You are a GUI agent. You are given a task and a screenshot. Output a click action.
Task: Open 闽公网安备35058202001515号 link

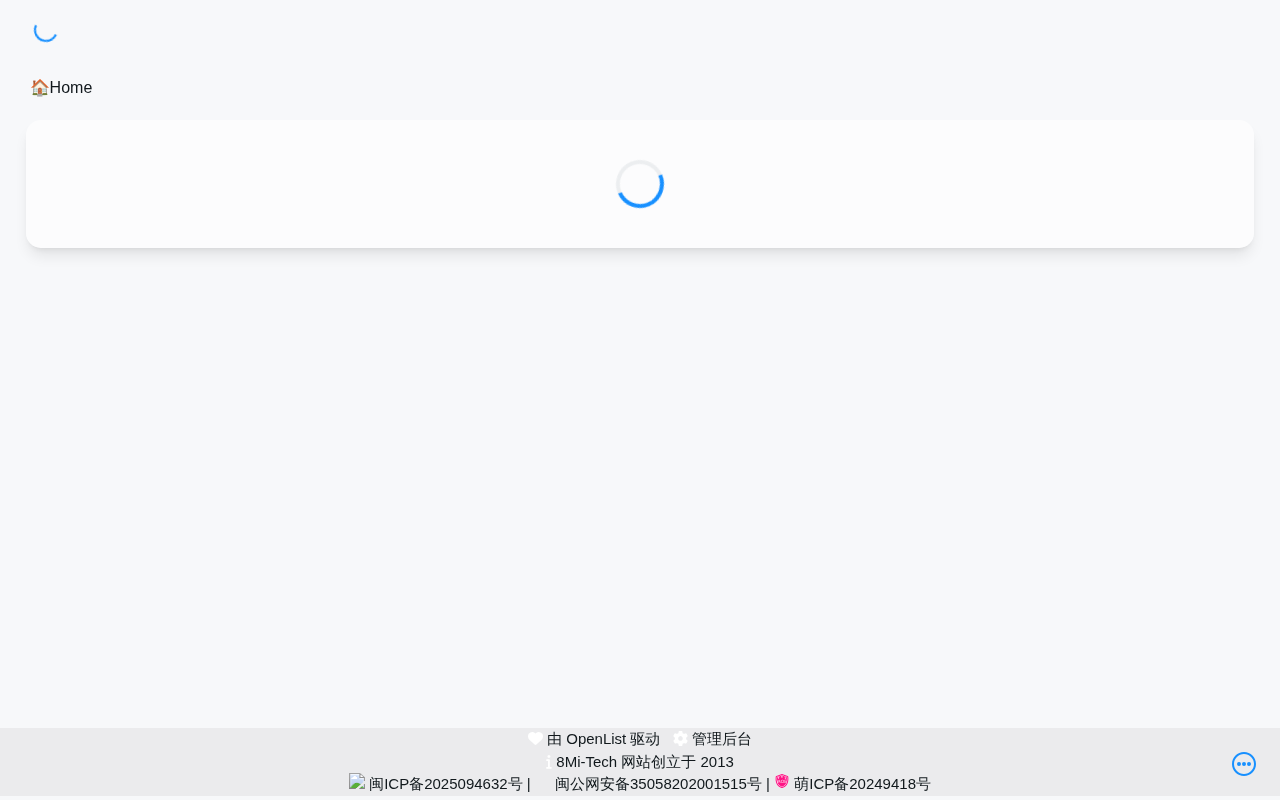coord(658,784)
